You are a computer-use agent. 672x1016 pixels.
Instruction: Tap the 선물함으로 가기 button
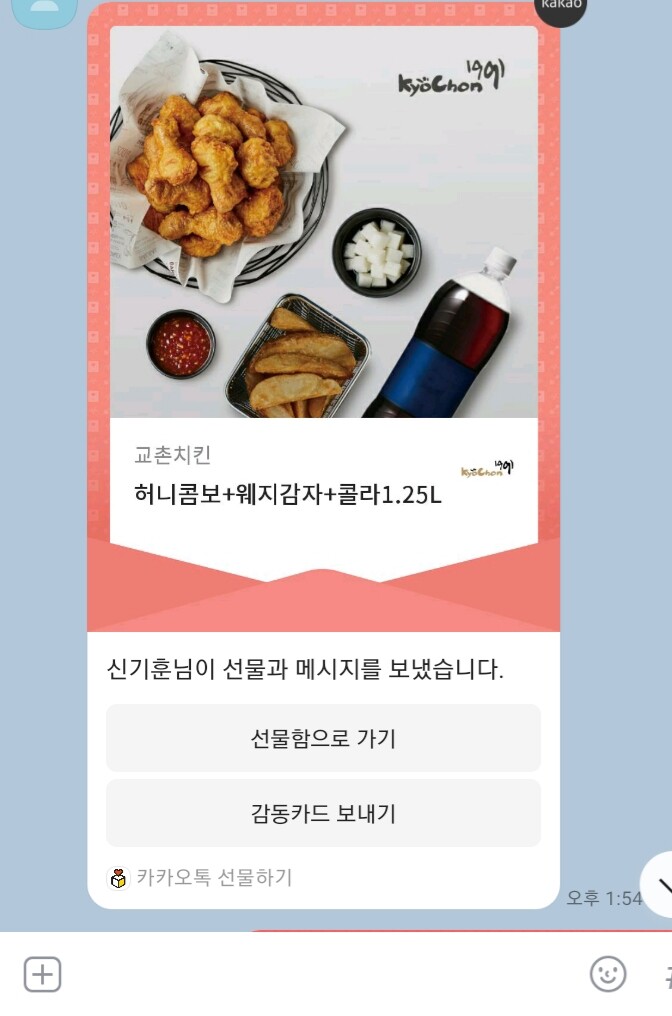323,739
